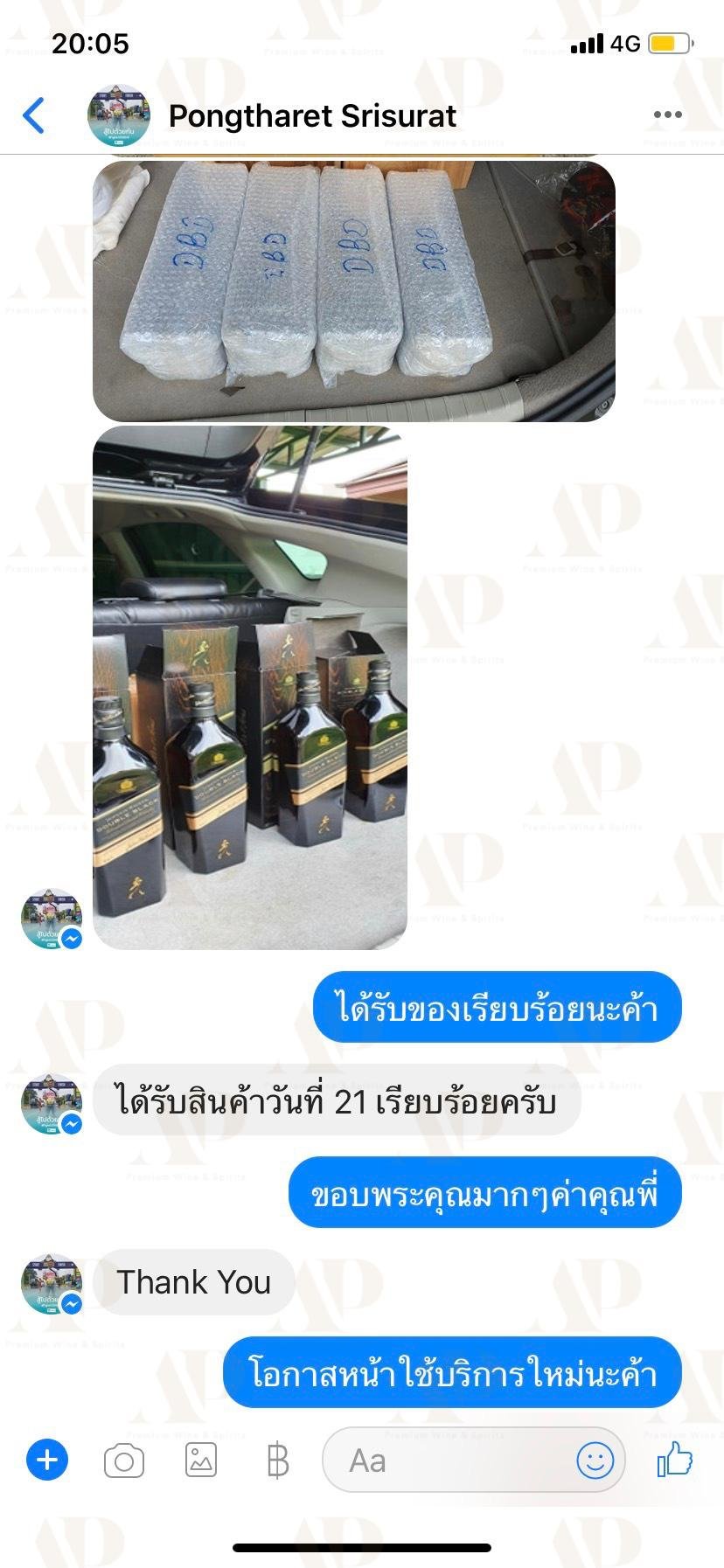724x1568 pixels.
Task: View the Double Black bottles photo
Action: click(250, 688)
